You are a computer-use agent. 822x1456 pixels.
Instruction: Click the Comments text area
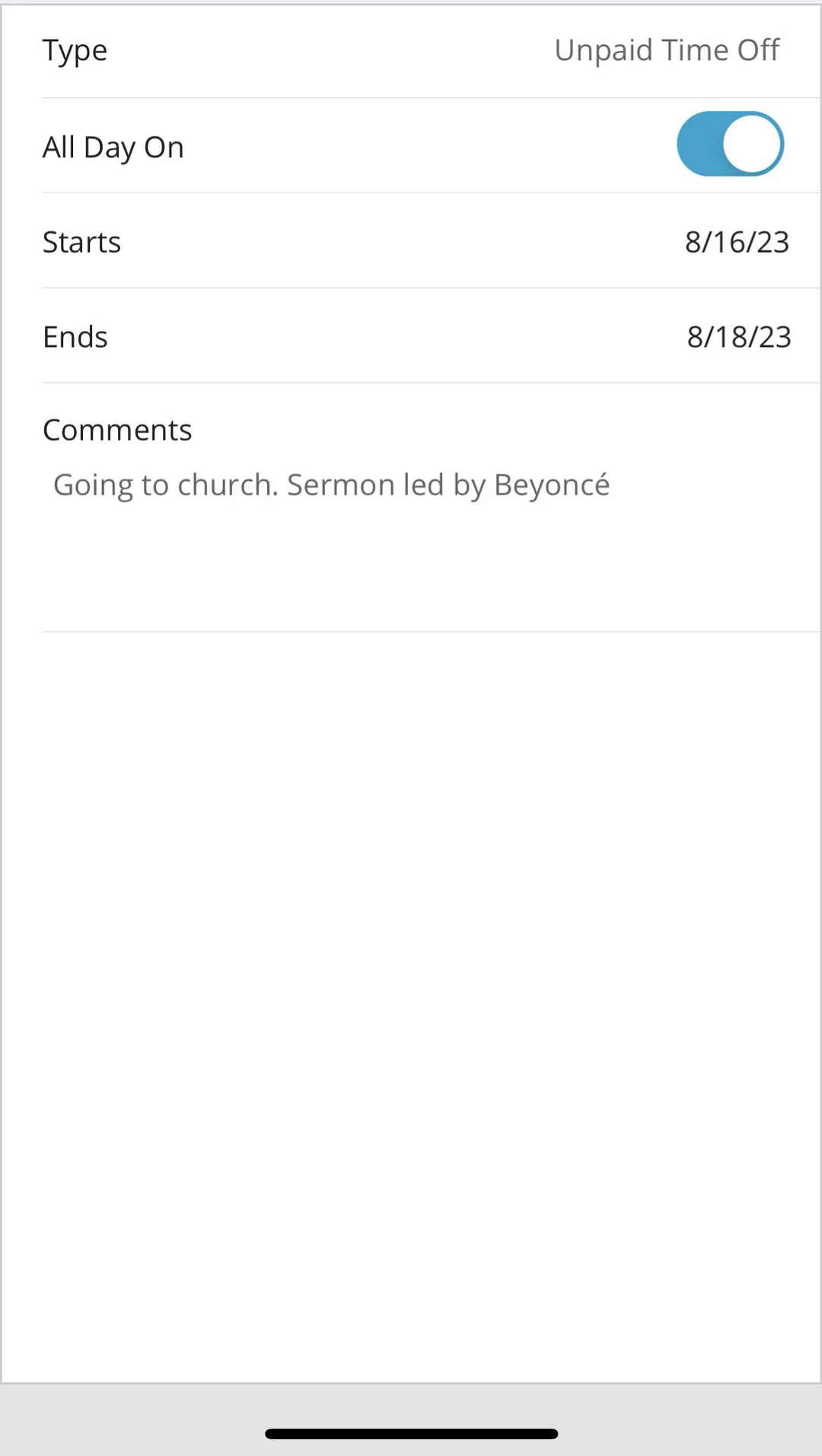coord(411,532)
